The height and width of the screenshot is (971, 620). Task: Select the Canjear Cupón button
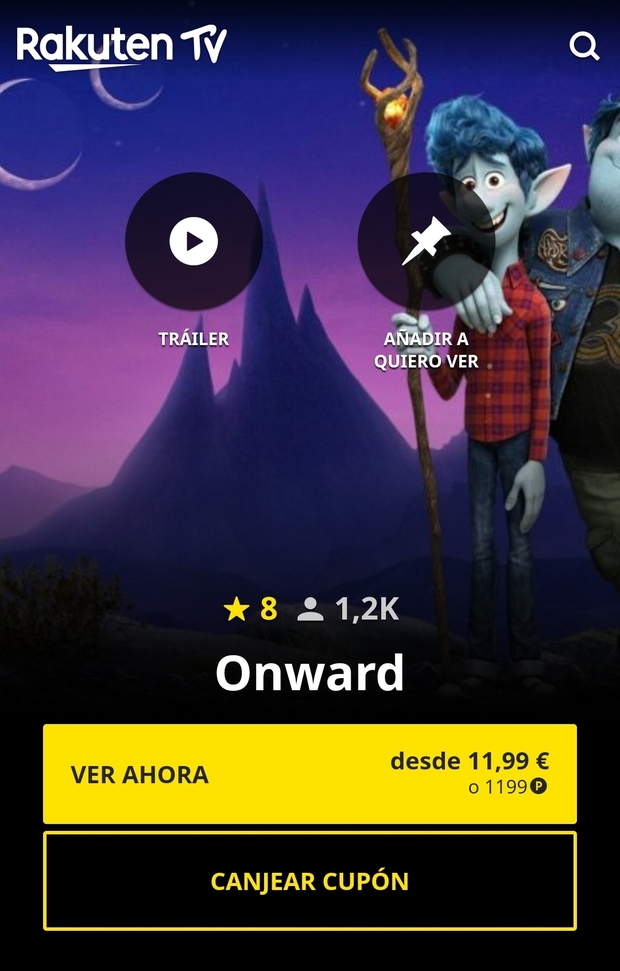click(x=310, y=881)
